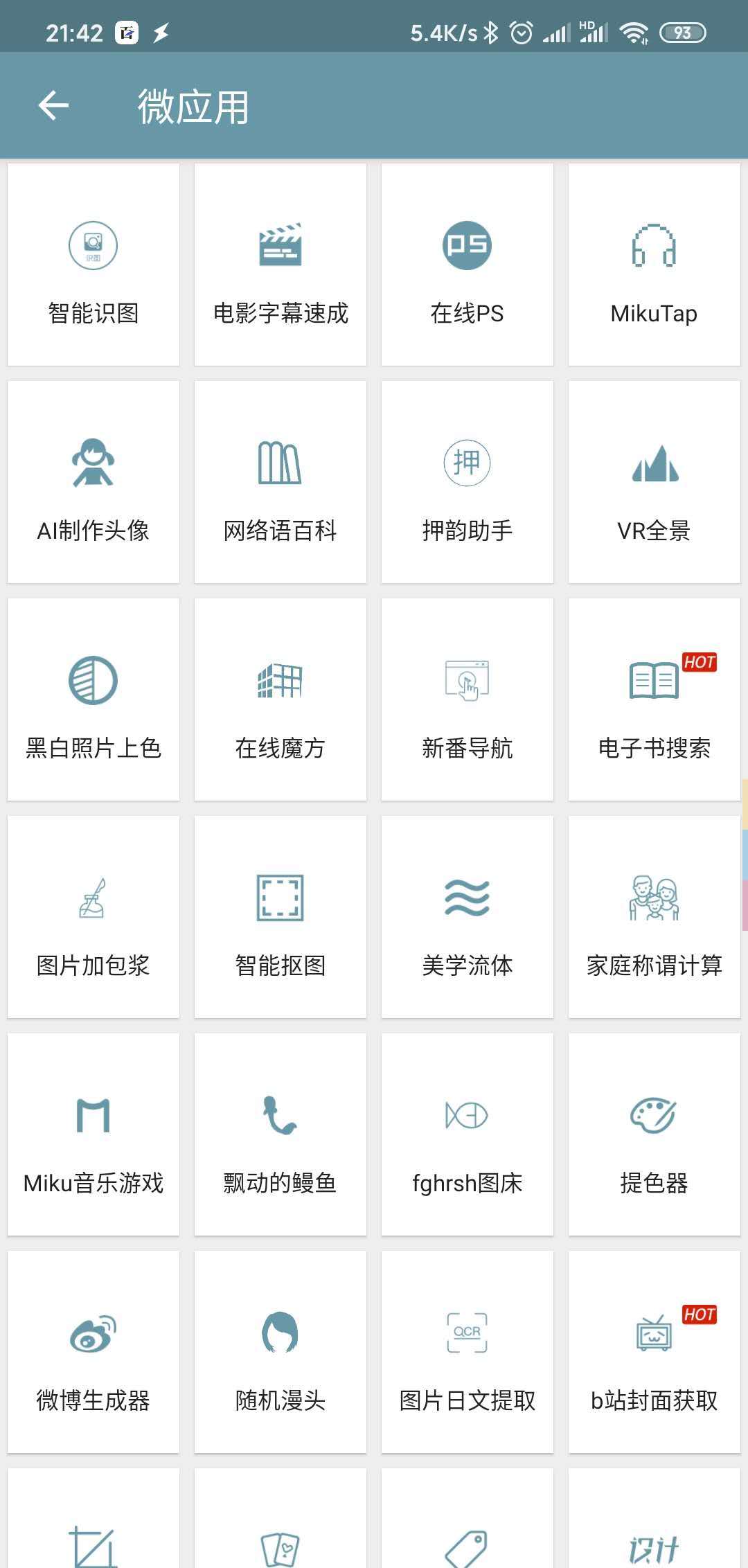Open 押韵助手 rhyme assistant
748x1568 pixels.
(x=467, y=485)
